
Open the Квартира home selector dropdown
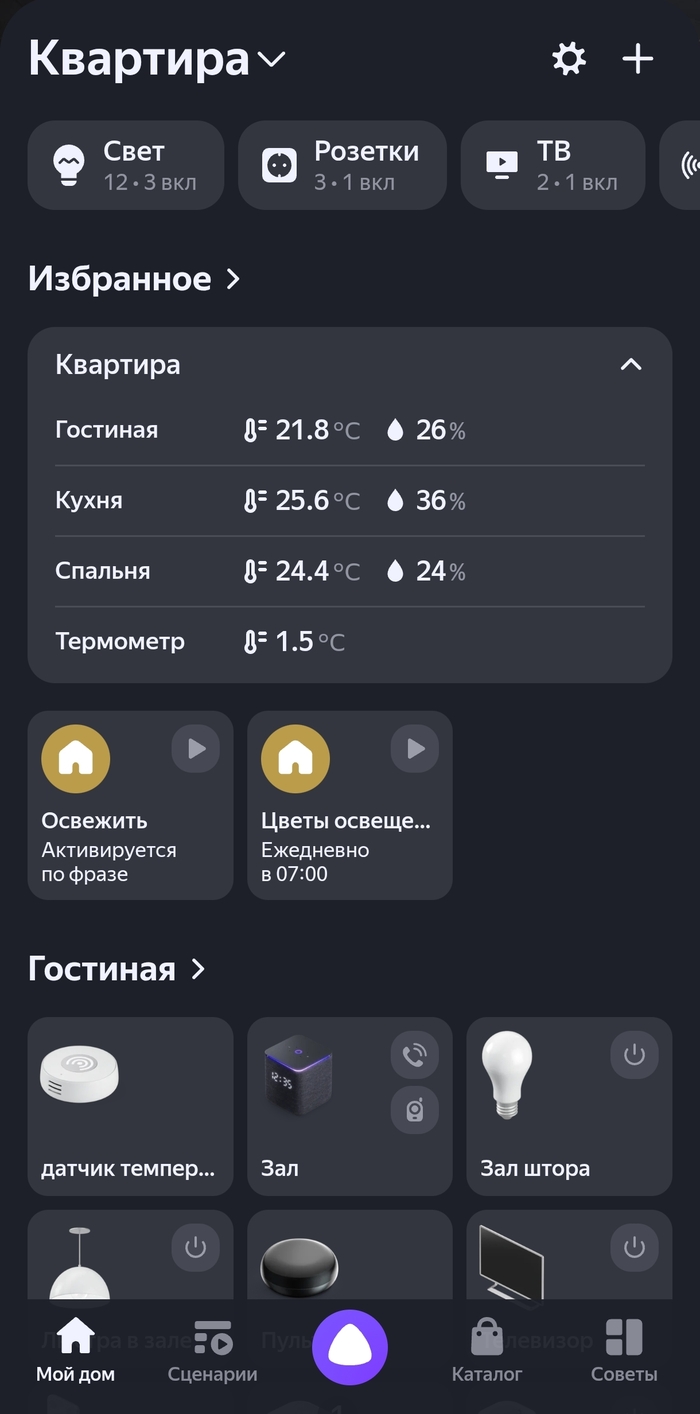point(157,59)
